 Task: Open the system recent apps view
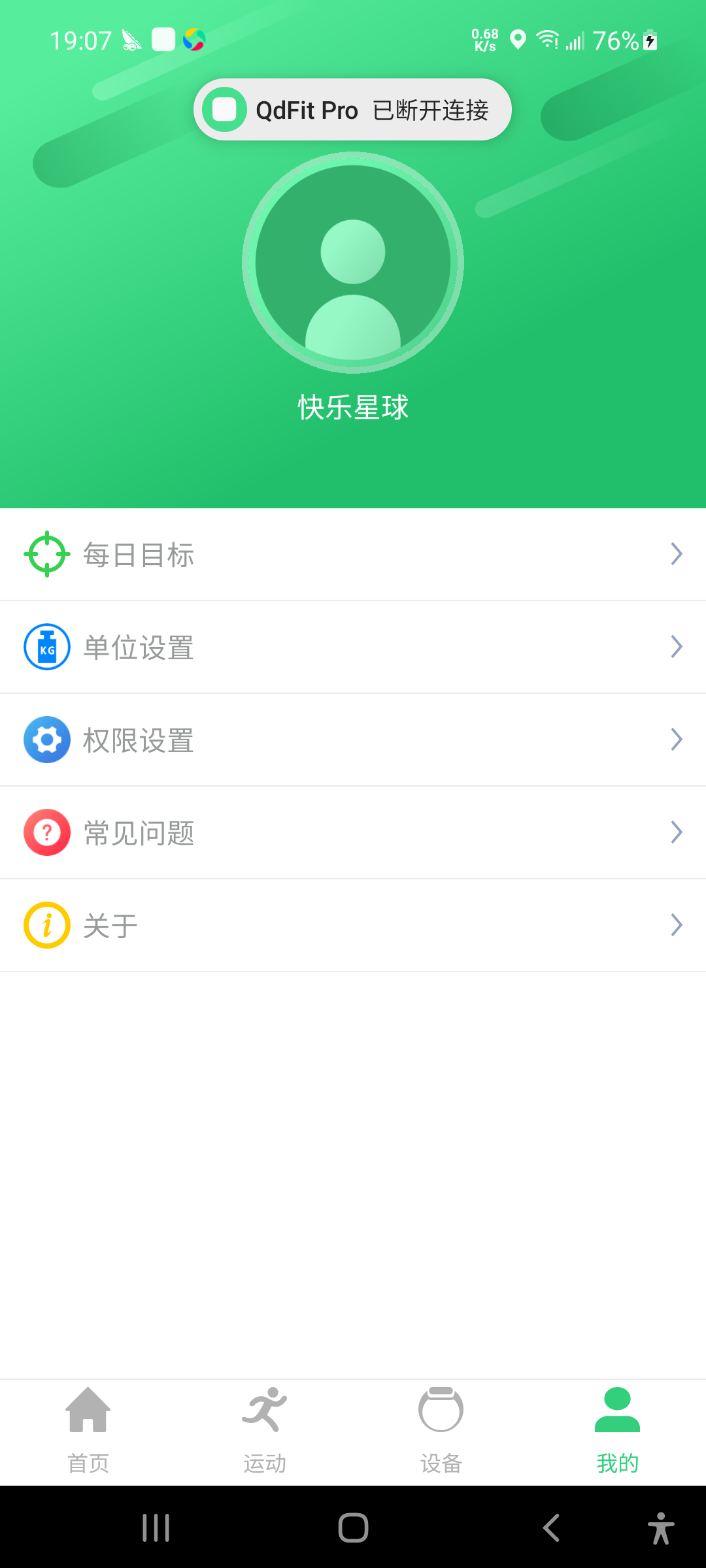click(156, 1528)
